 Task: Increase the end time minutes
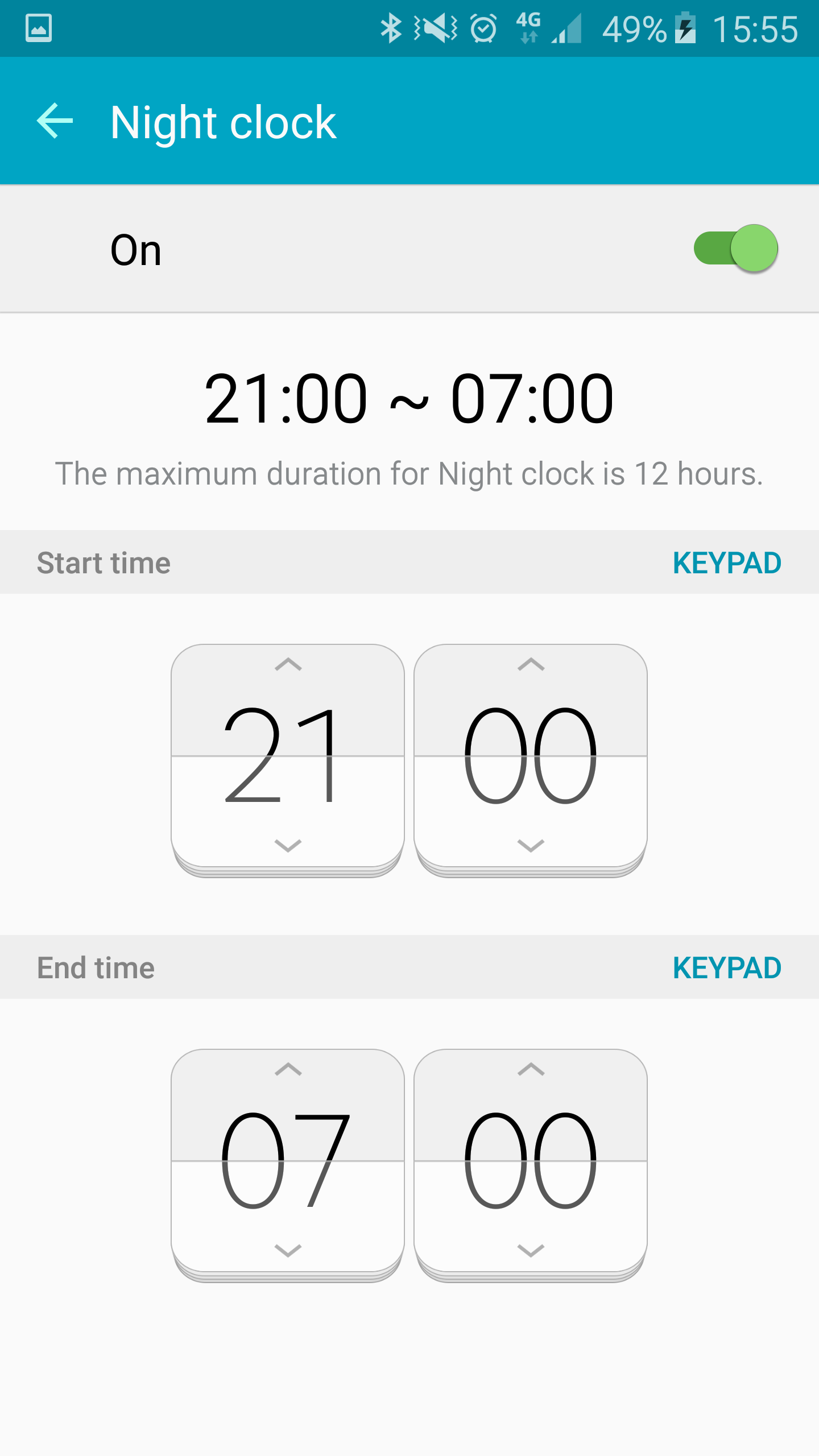tap(531, 1070)
